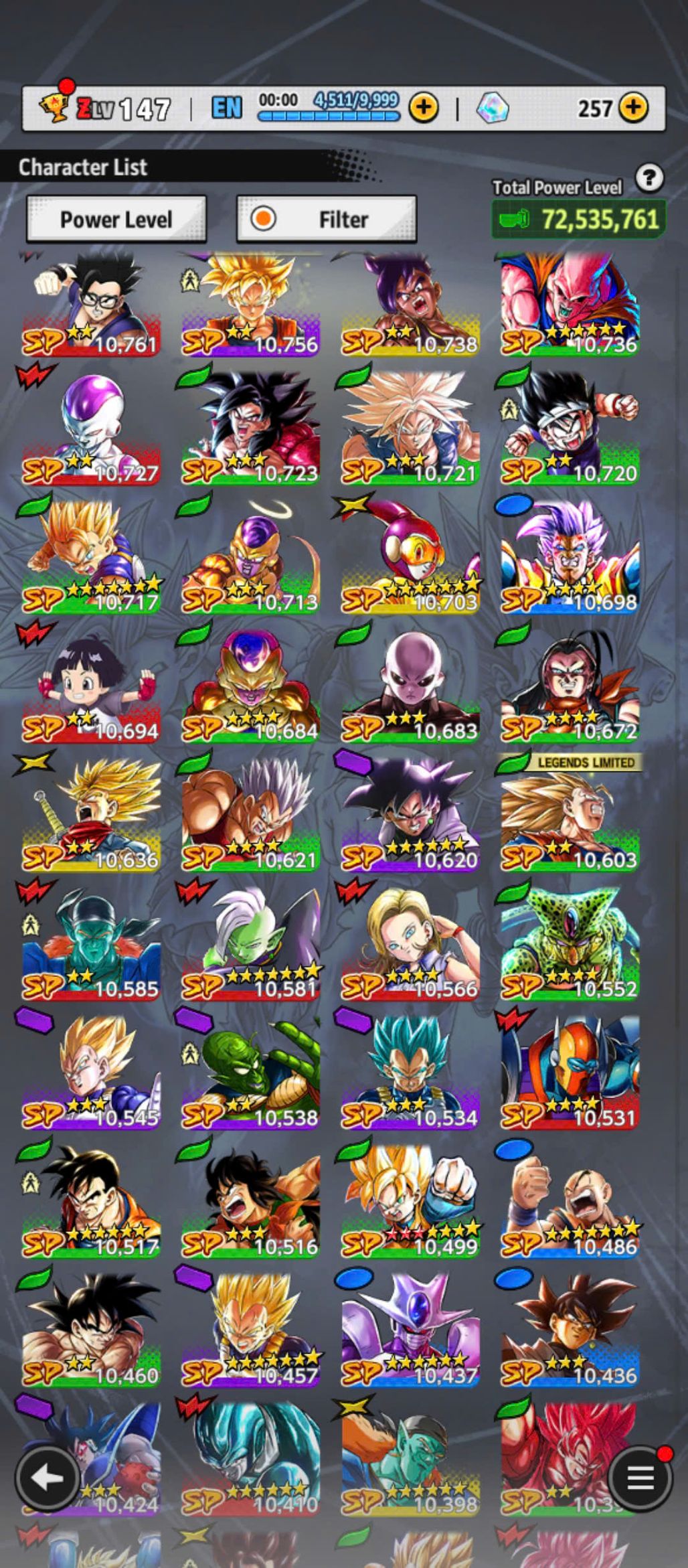Viewport: 688px width, 1568px height.
Task: Select the character with power 10,761
Action: 91,305
